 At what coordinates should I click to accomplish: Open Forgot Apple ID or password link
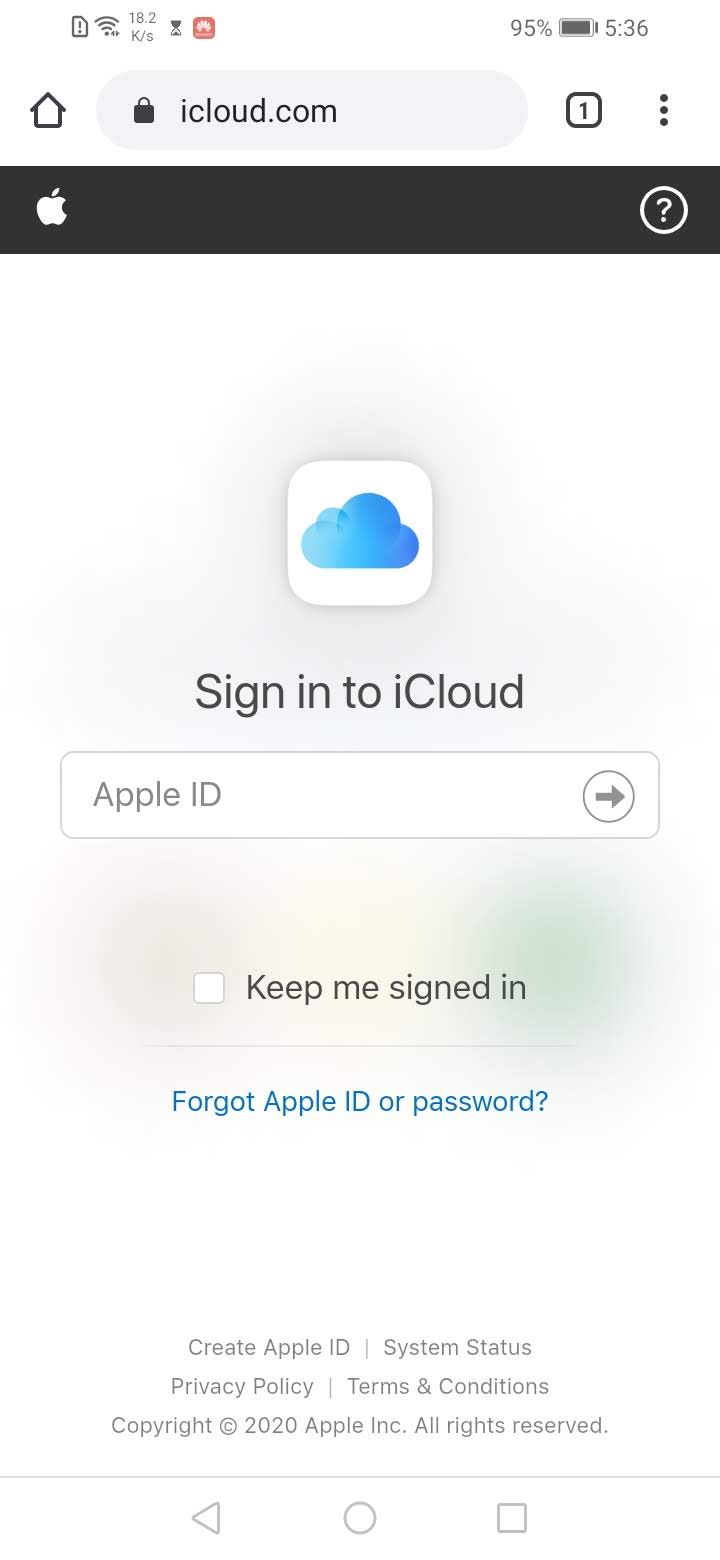pyautogui.click(x=360, y=1101)
